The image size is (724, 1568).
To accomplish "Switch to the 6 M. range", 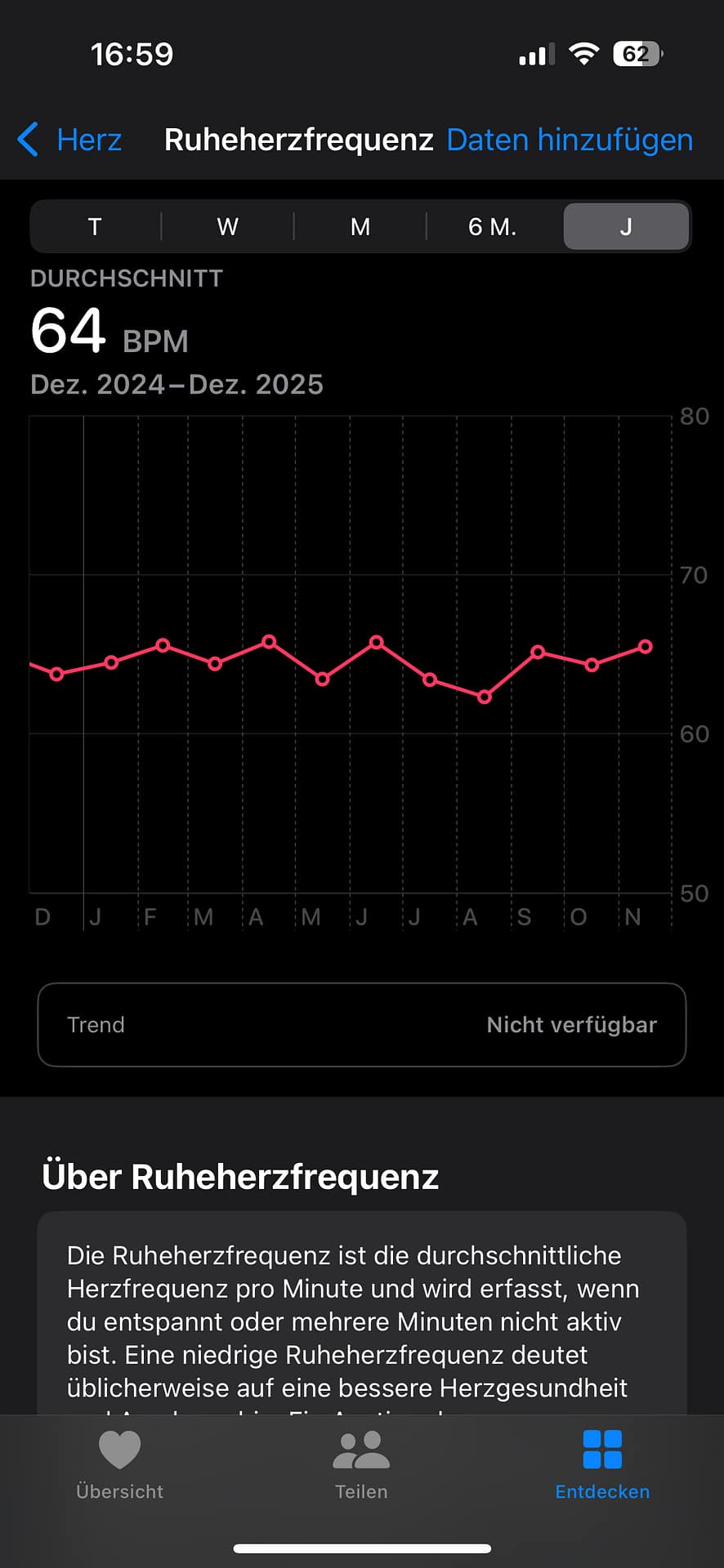I will click(492, 226).
